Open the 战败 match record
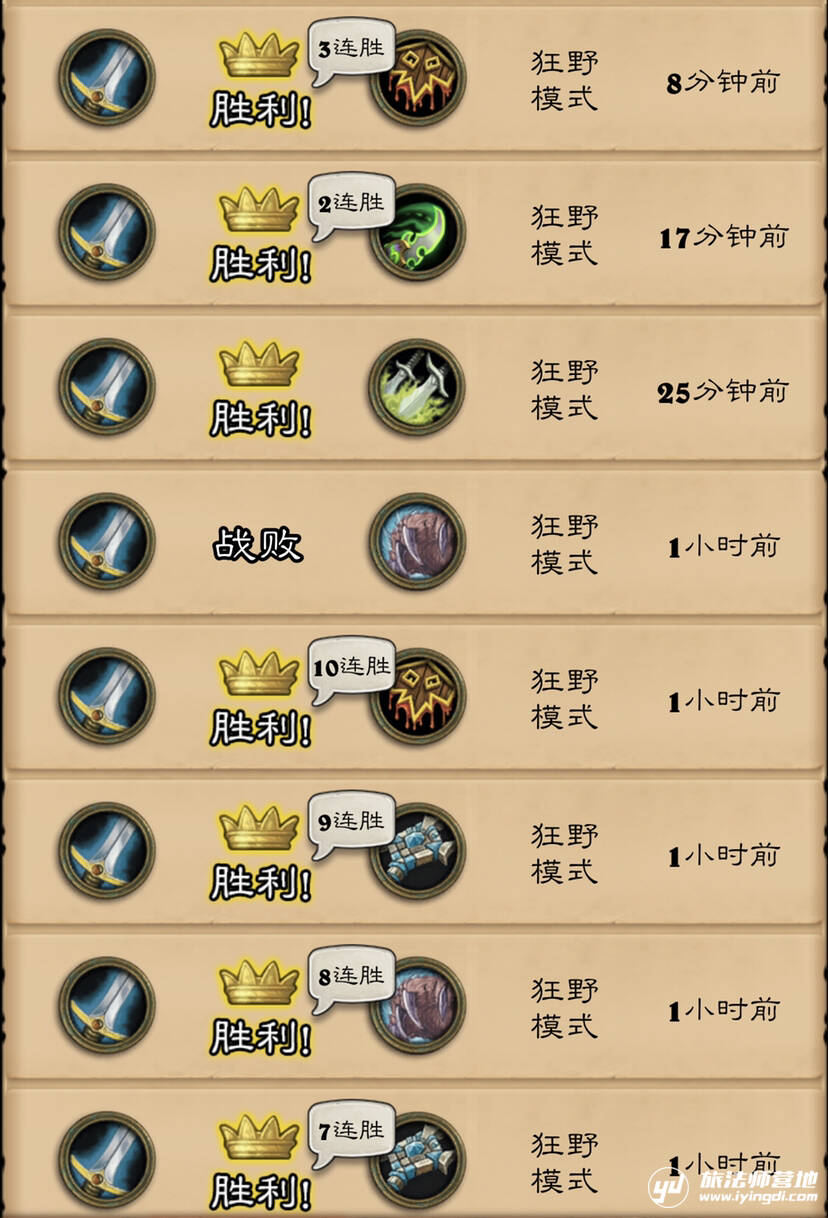The image size is (828, 1218). point(414,542)
